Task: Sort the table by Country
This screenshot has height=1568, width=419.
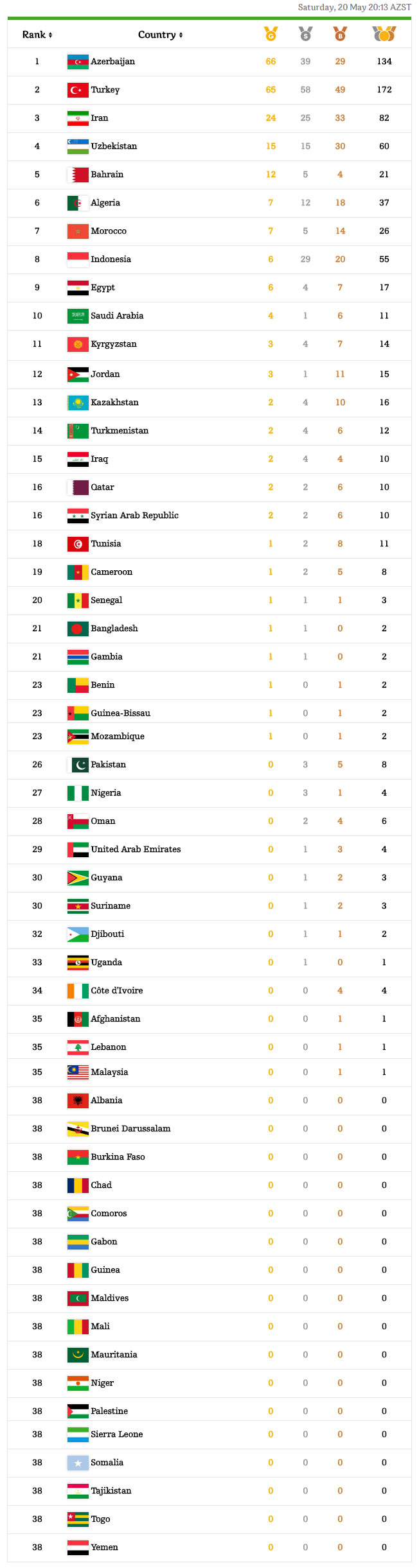Action: pos(160,35)
